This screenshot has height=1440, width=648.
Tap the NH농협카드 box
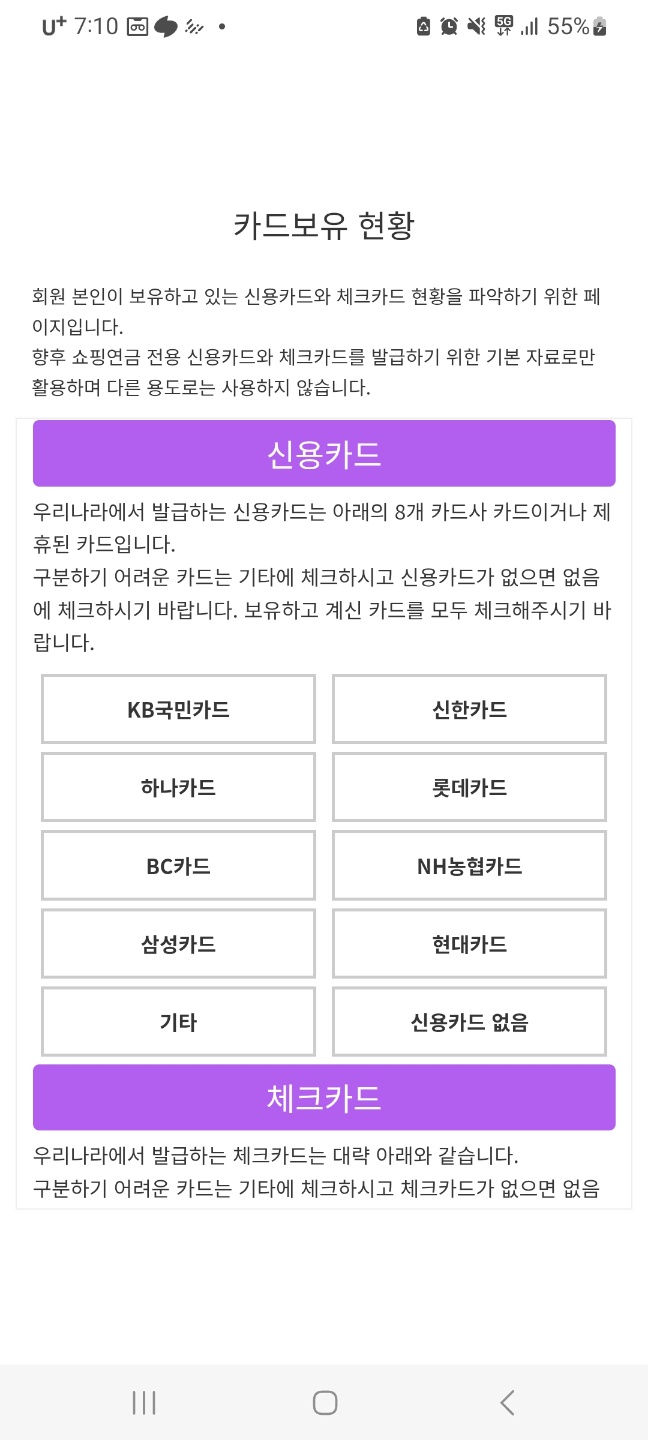pos(469,866)
